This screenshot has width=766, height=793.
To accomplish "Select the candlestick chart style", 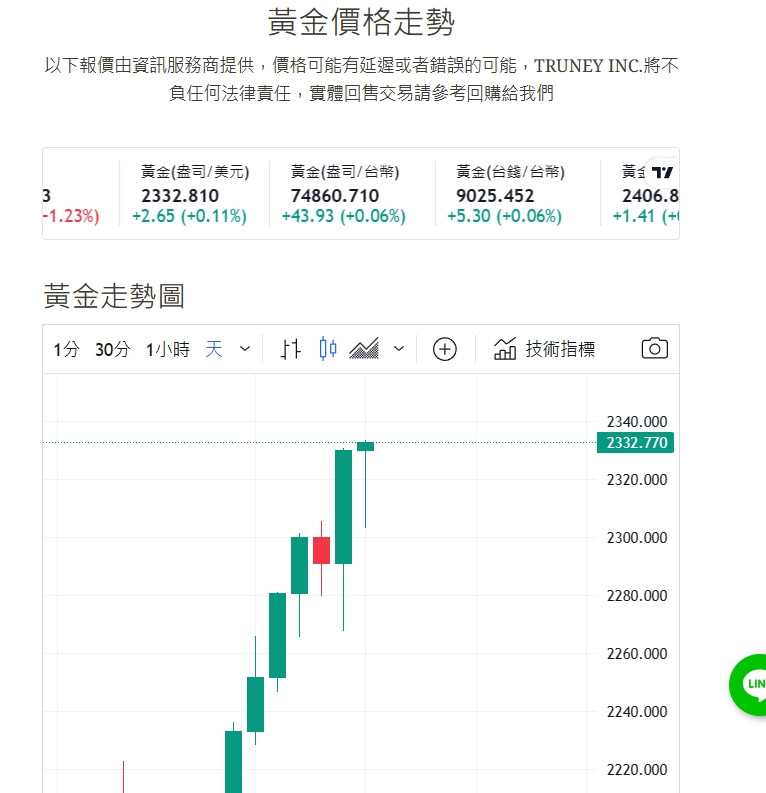I will point(328,349).
